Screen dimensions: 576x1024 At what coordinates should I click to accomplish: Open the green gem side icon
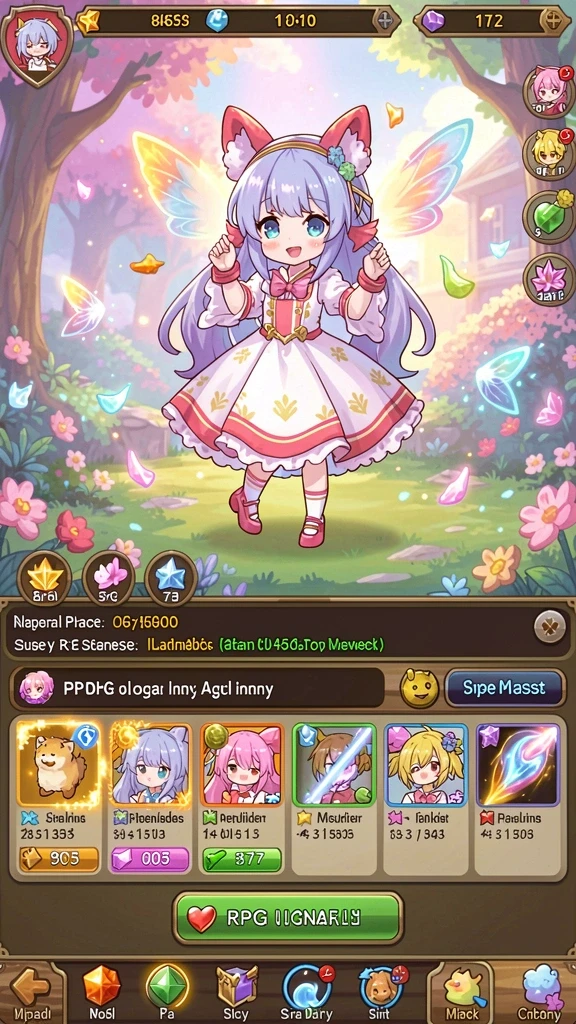coord(549,217)
